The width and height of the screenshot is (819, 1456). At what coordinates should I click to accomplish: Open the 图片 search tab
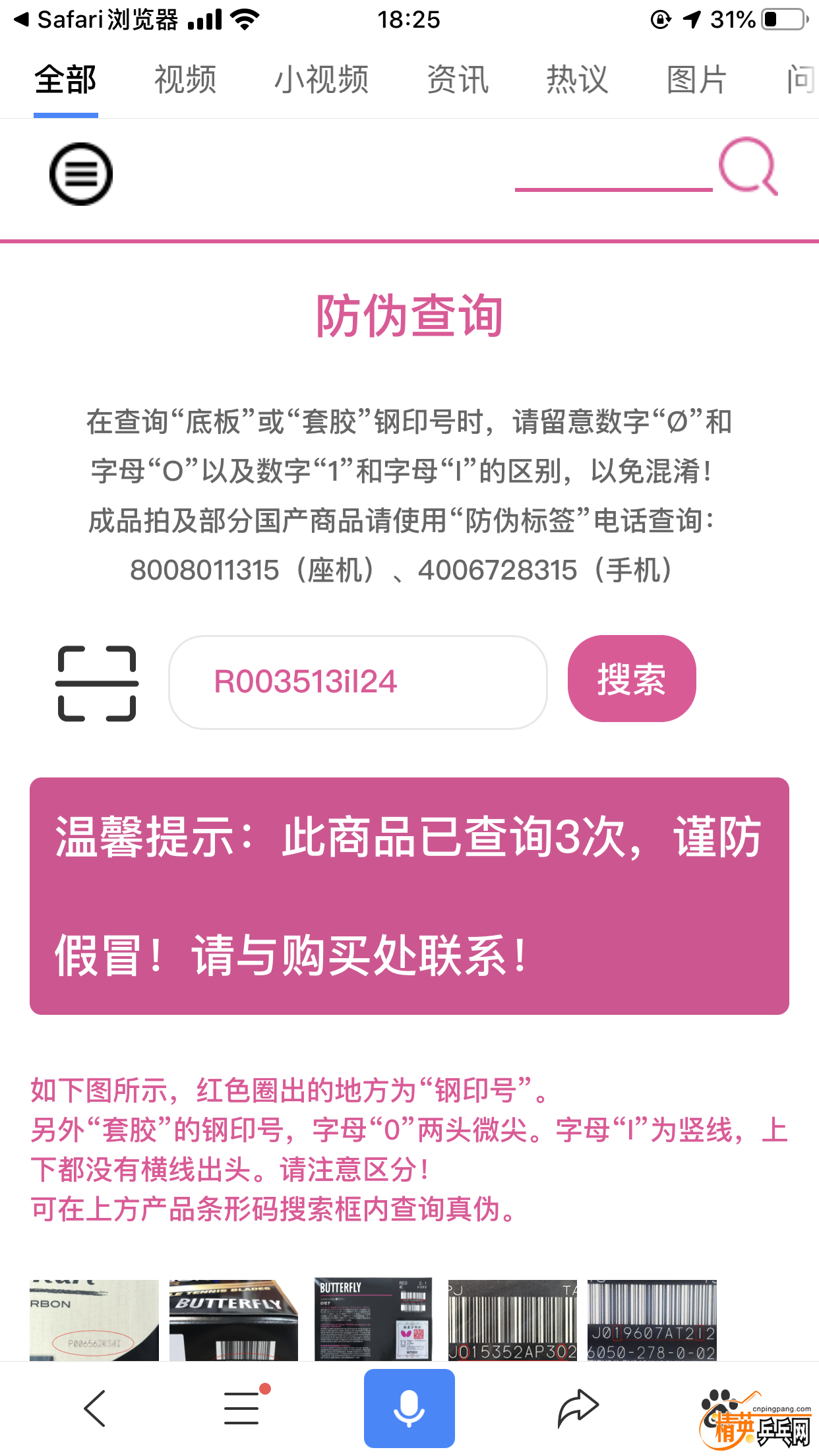(696, 79)
